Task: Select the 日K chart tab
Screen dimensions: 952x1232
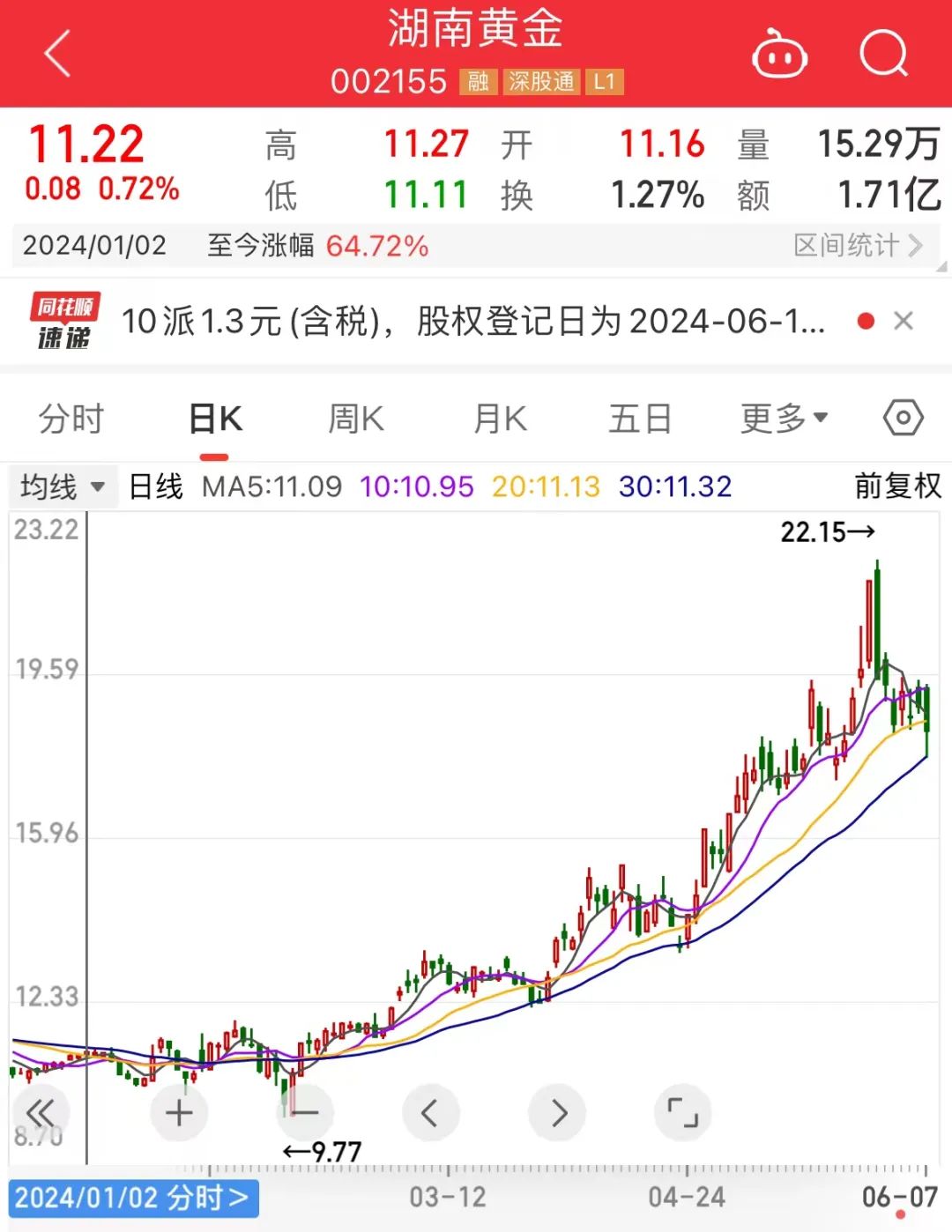Action: pyautogui.click(x=215, y=419)
